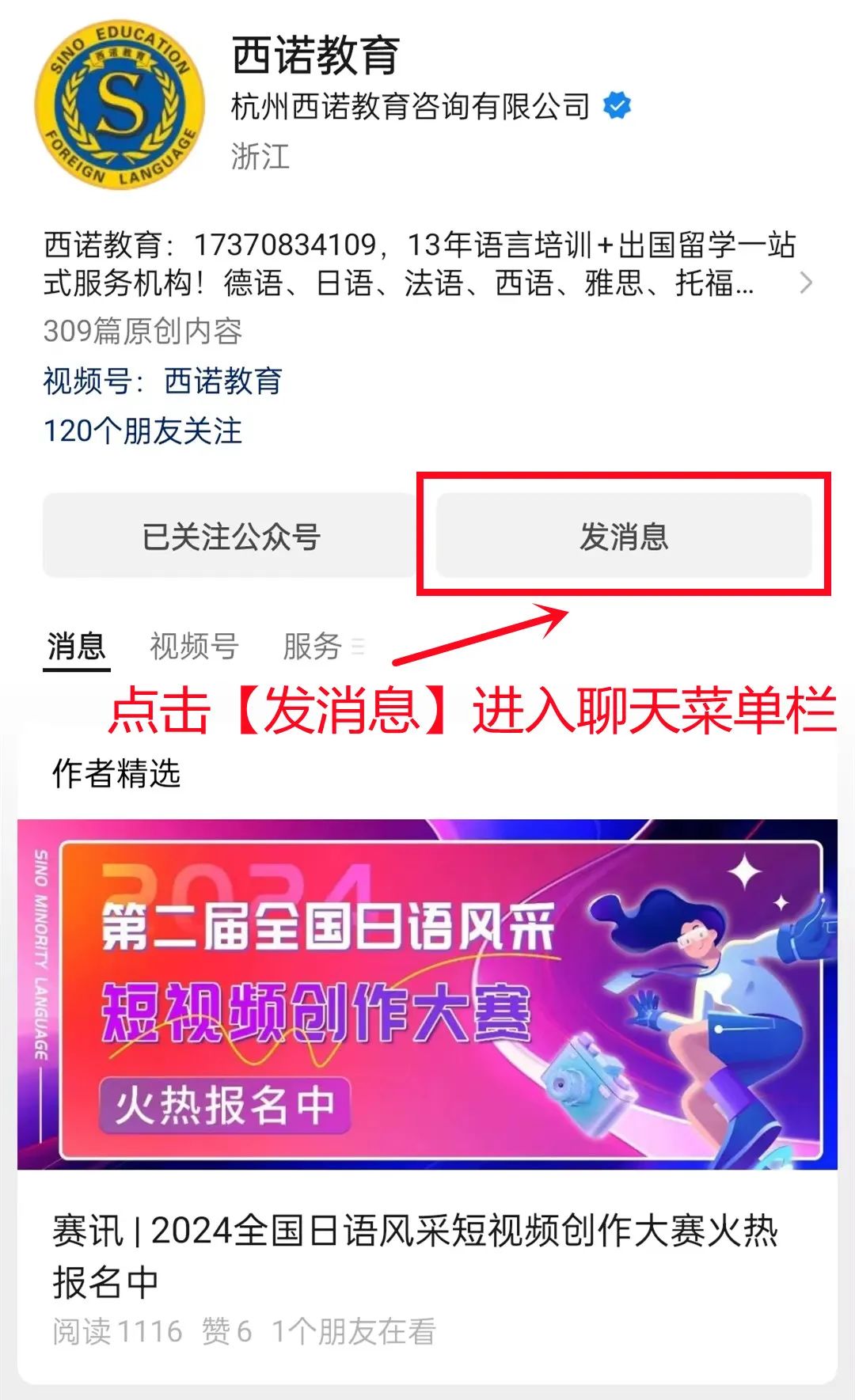
Task: Tap the 发消息 button
Action: coord(624,536)
